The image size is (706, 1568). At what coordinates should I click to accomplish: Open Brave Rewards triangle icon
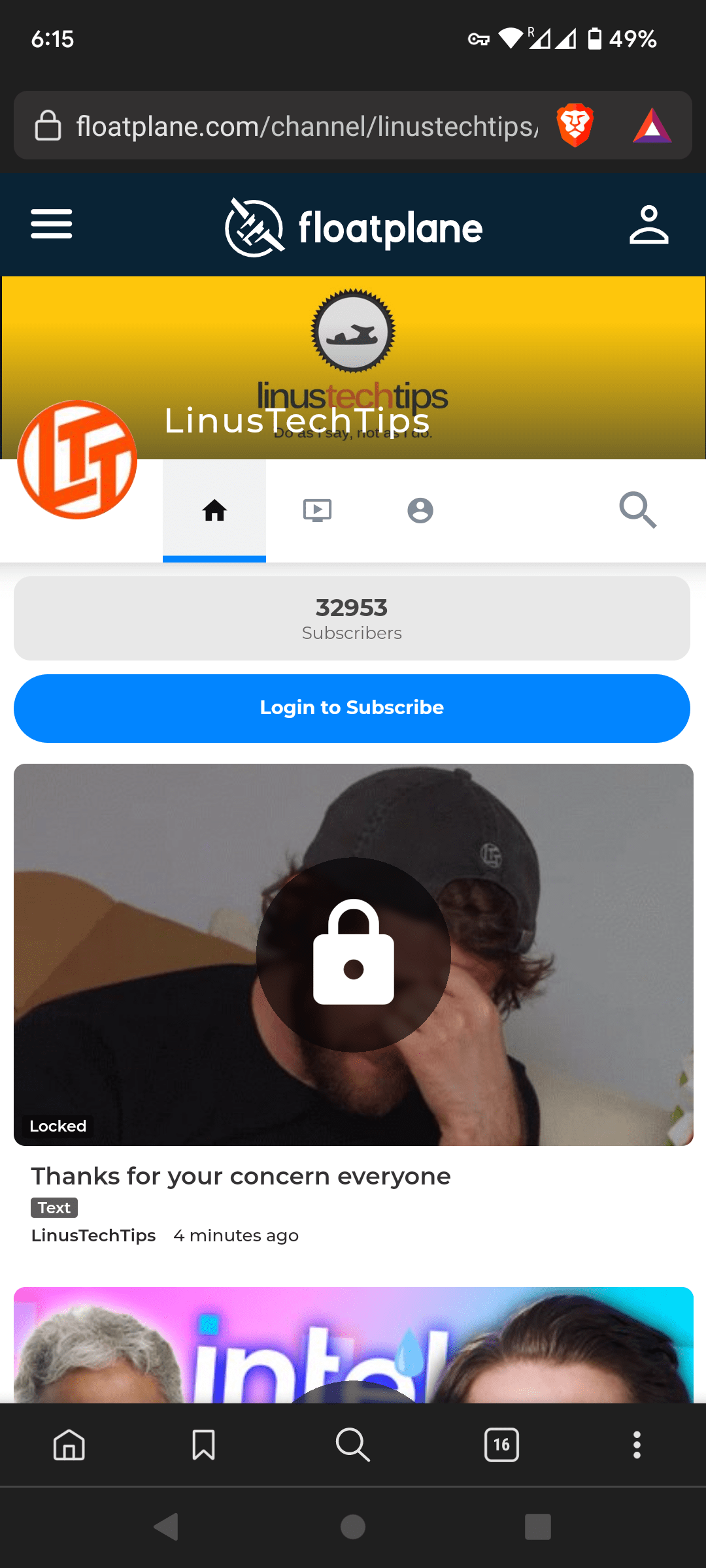click(x=652, y=125)
